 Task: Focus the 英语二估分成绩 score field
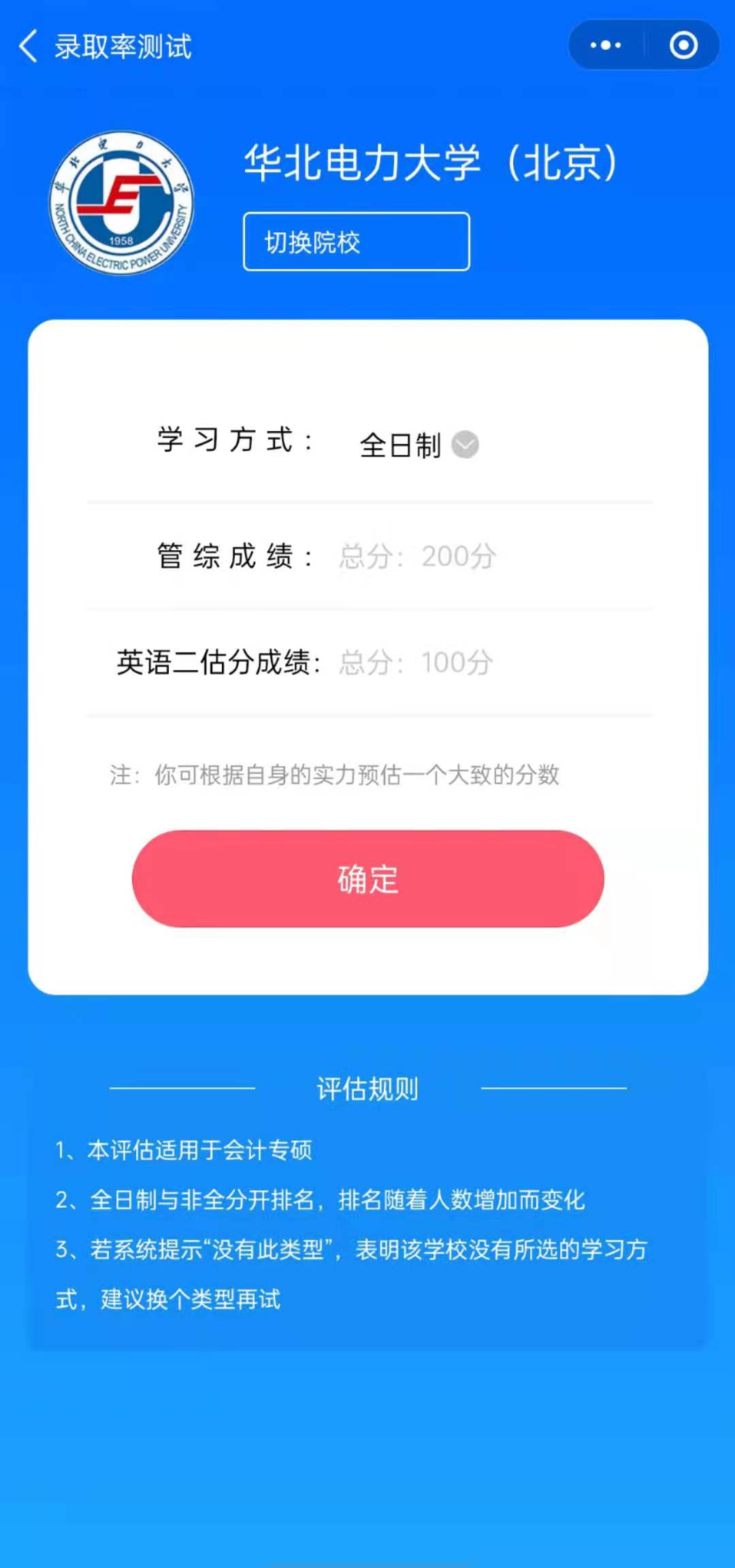click(x=476, y=662)
